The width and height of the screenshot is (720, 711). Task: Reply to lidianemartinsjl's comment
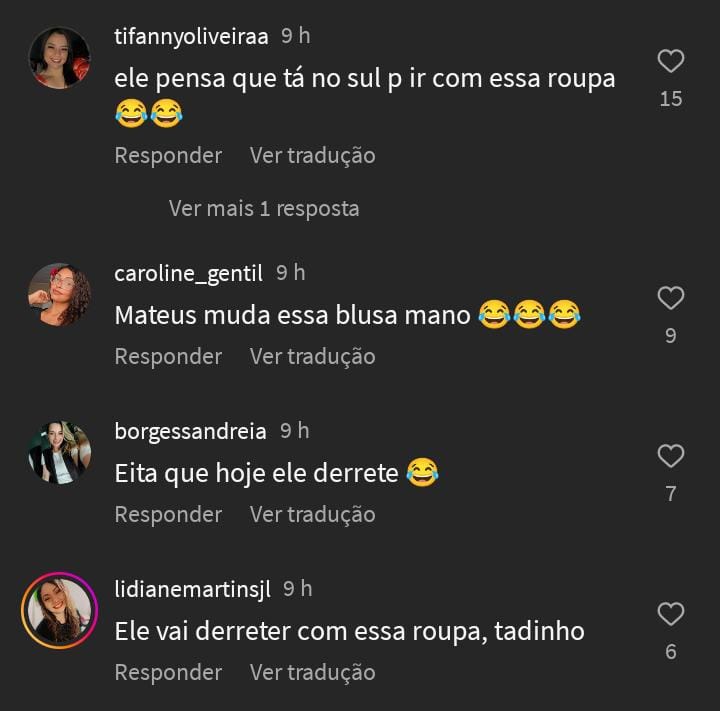pyautogui.click(x=168, y=672)
